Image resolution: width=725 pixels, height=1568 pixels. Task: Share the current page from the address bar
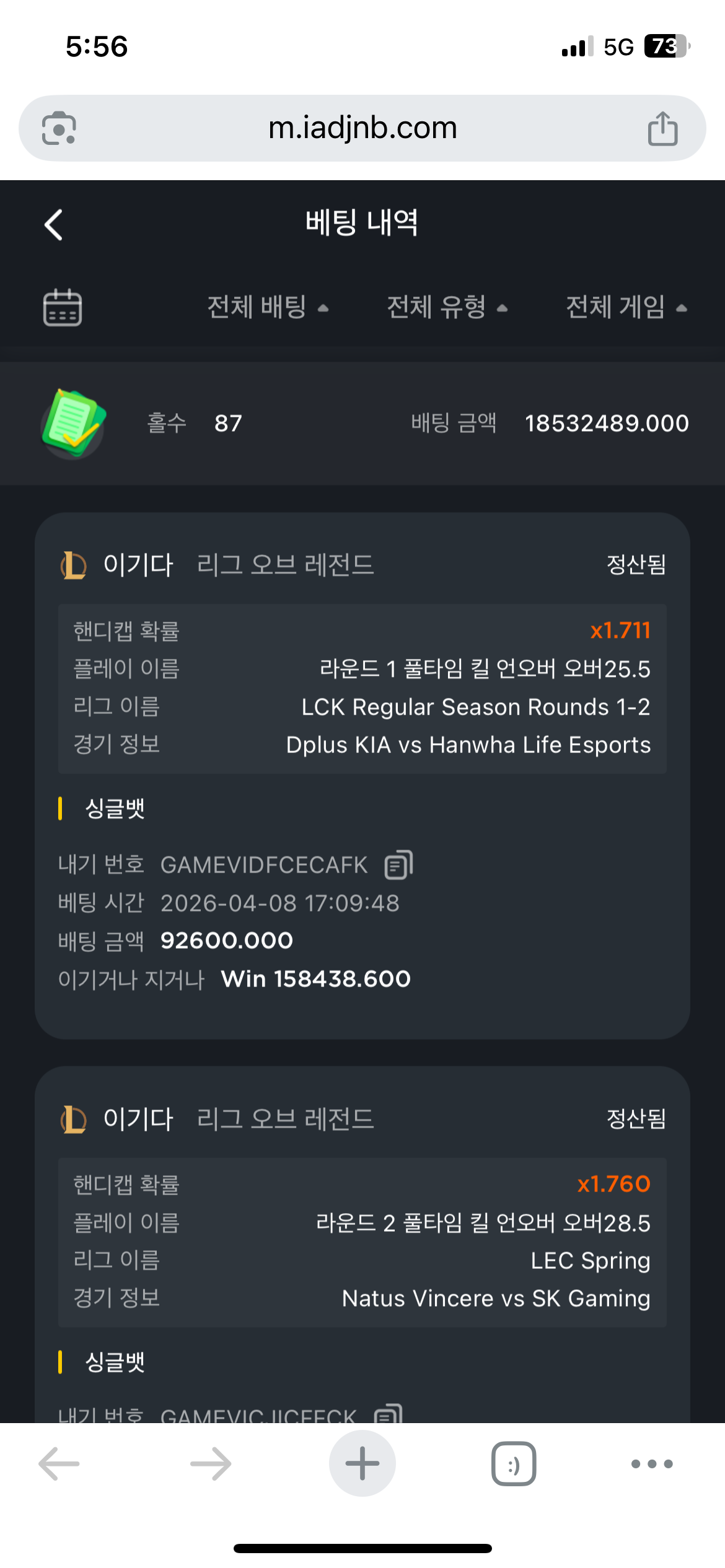pyautogui.click(x=662, y=128)
